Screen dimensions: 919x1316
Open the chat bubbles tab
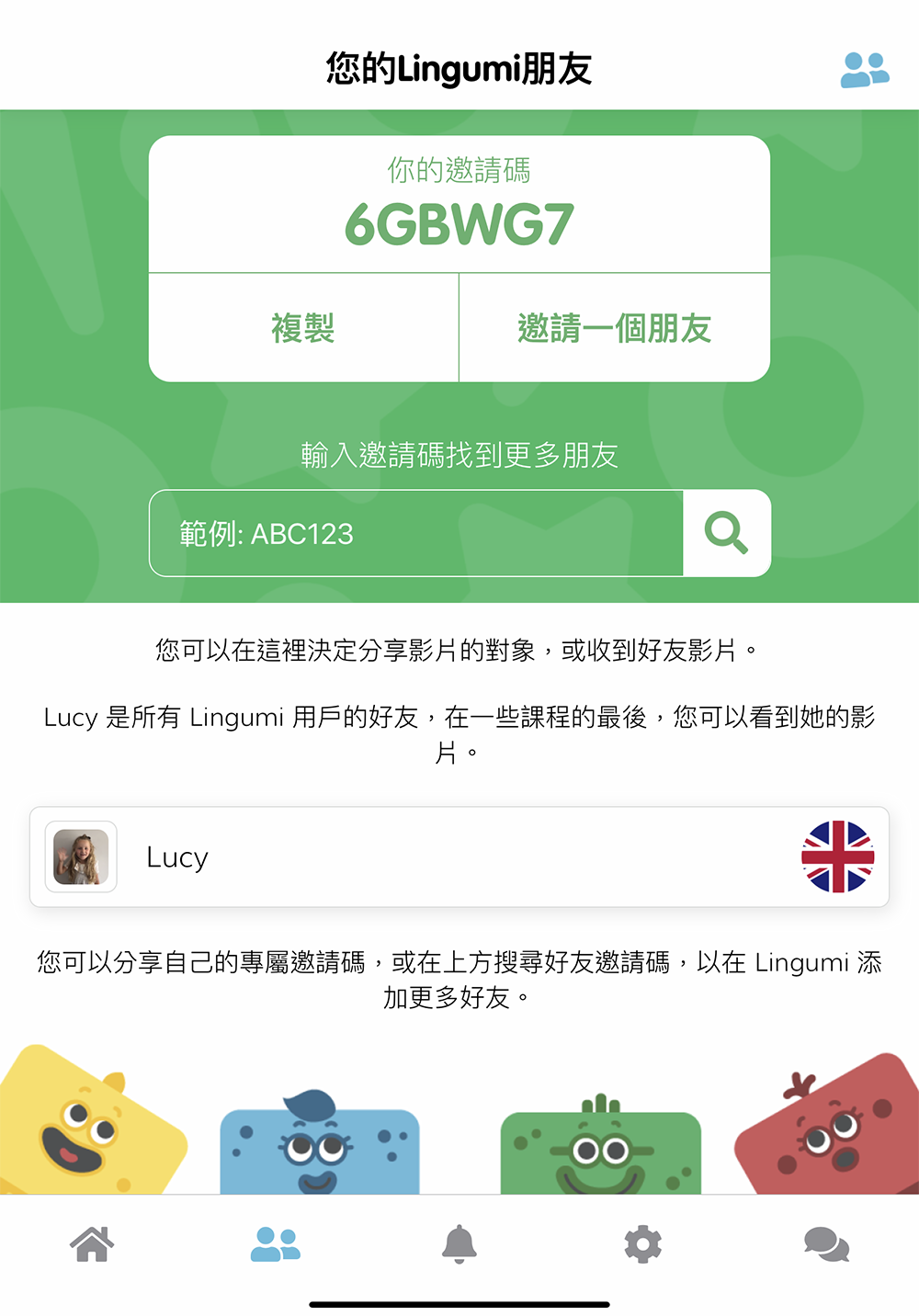pos(826,1244)
